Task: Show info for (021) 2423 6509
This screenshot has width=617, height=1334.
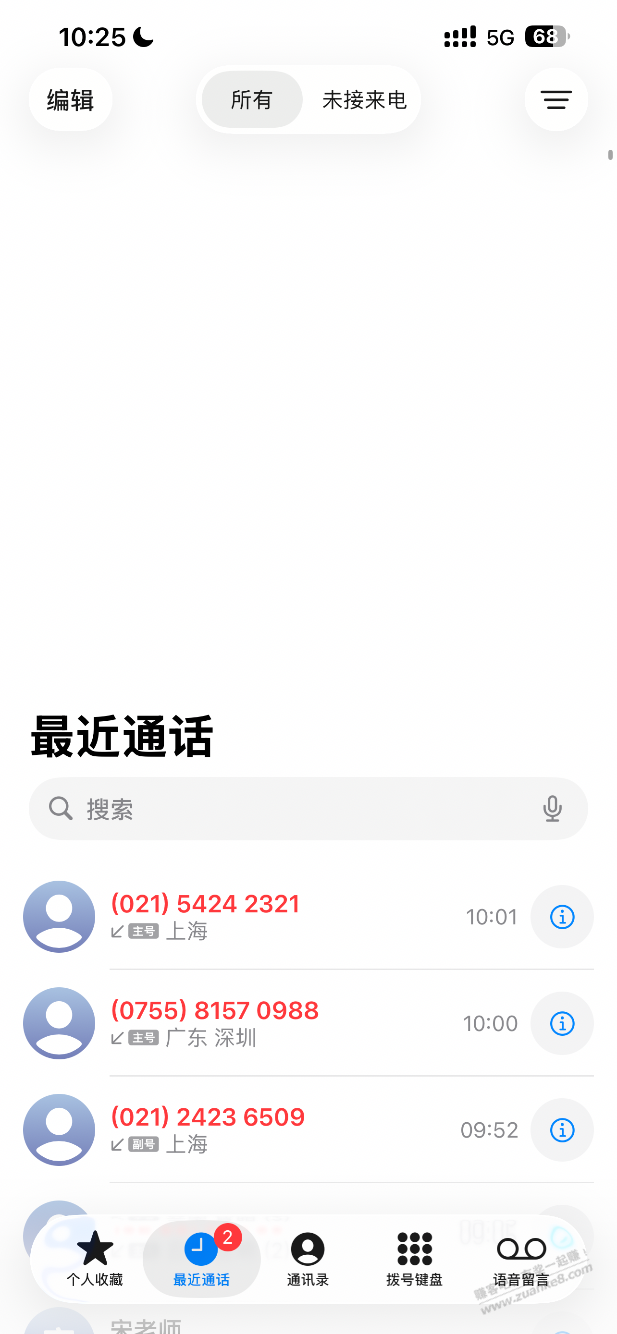Action: pos(562,1130)
